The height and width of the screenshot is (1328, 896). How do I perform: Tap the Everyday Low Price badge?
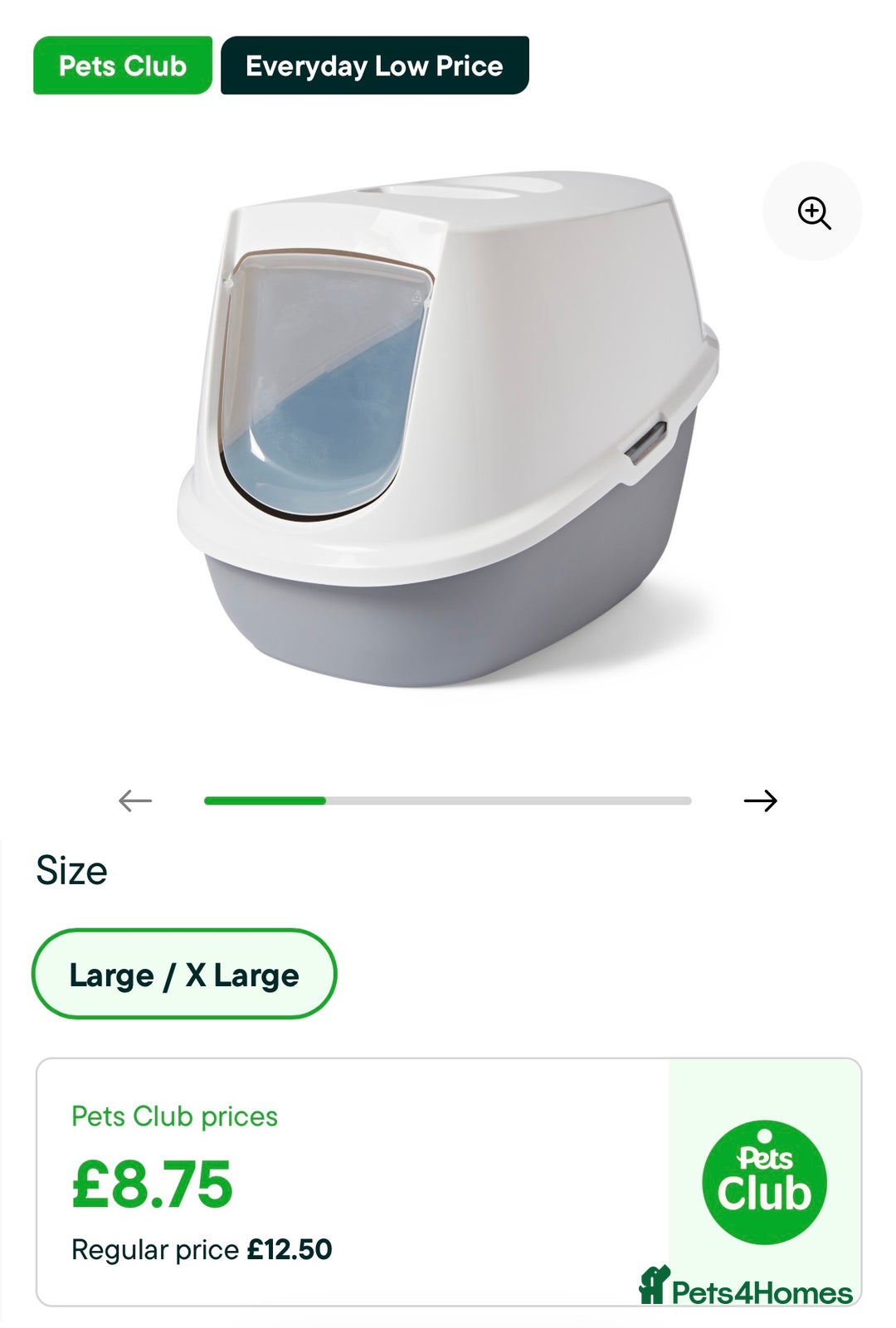click(x=374, y=66)
